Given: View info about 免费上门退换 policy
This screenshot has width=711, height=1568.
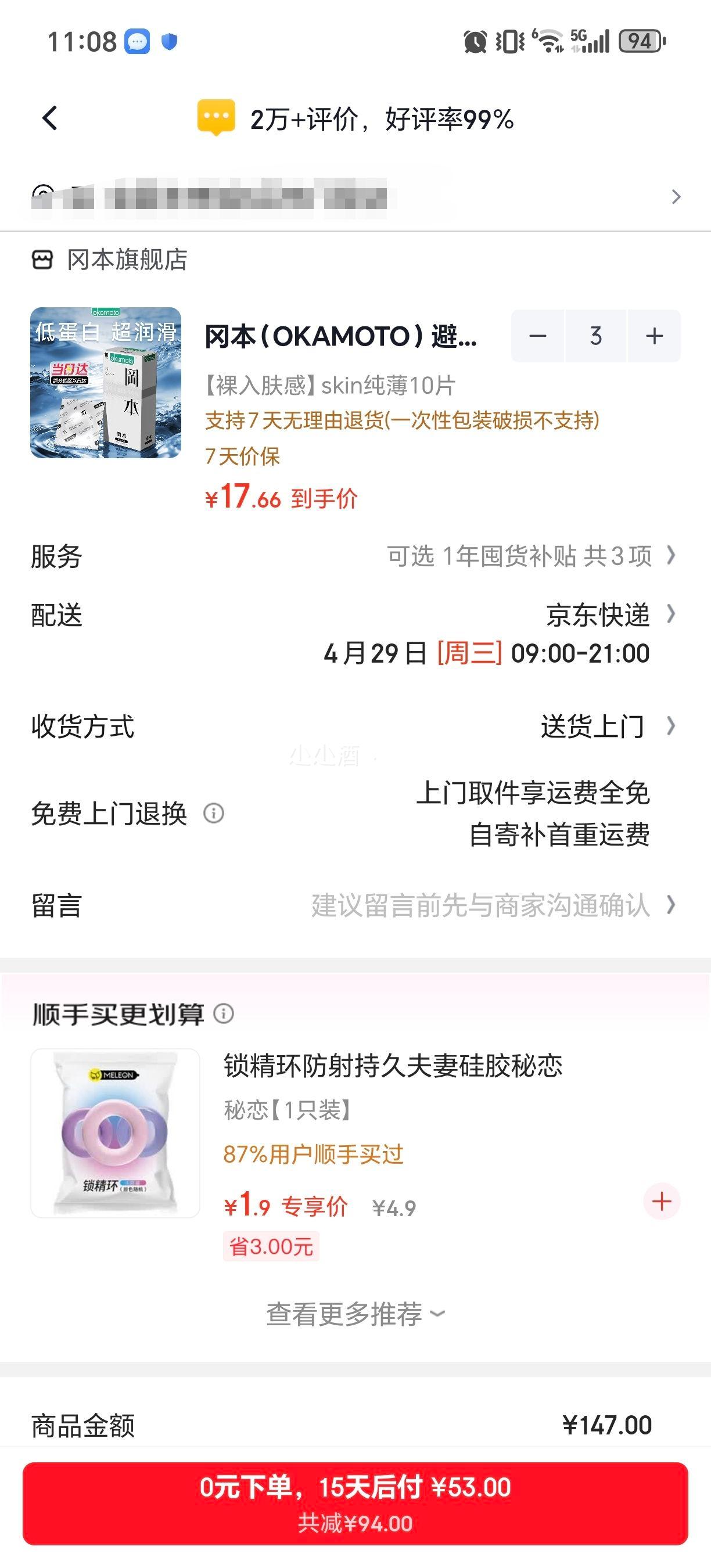Looking at the screenshot, I should click(214, 813).
